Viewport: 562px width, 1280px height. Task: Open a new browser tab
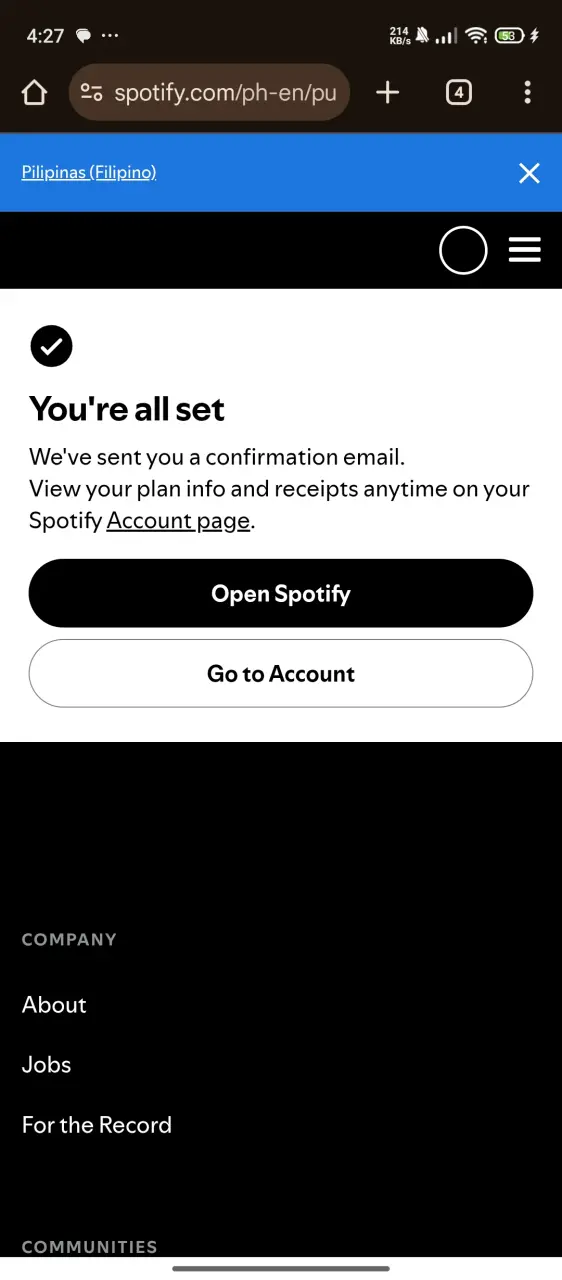[387, 93]
